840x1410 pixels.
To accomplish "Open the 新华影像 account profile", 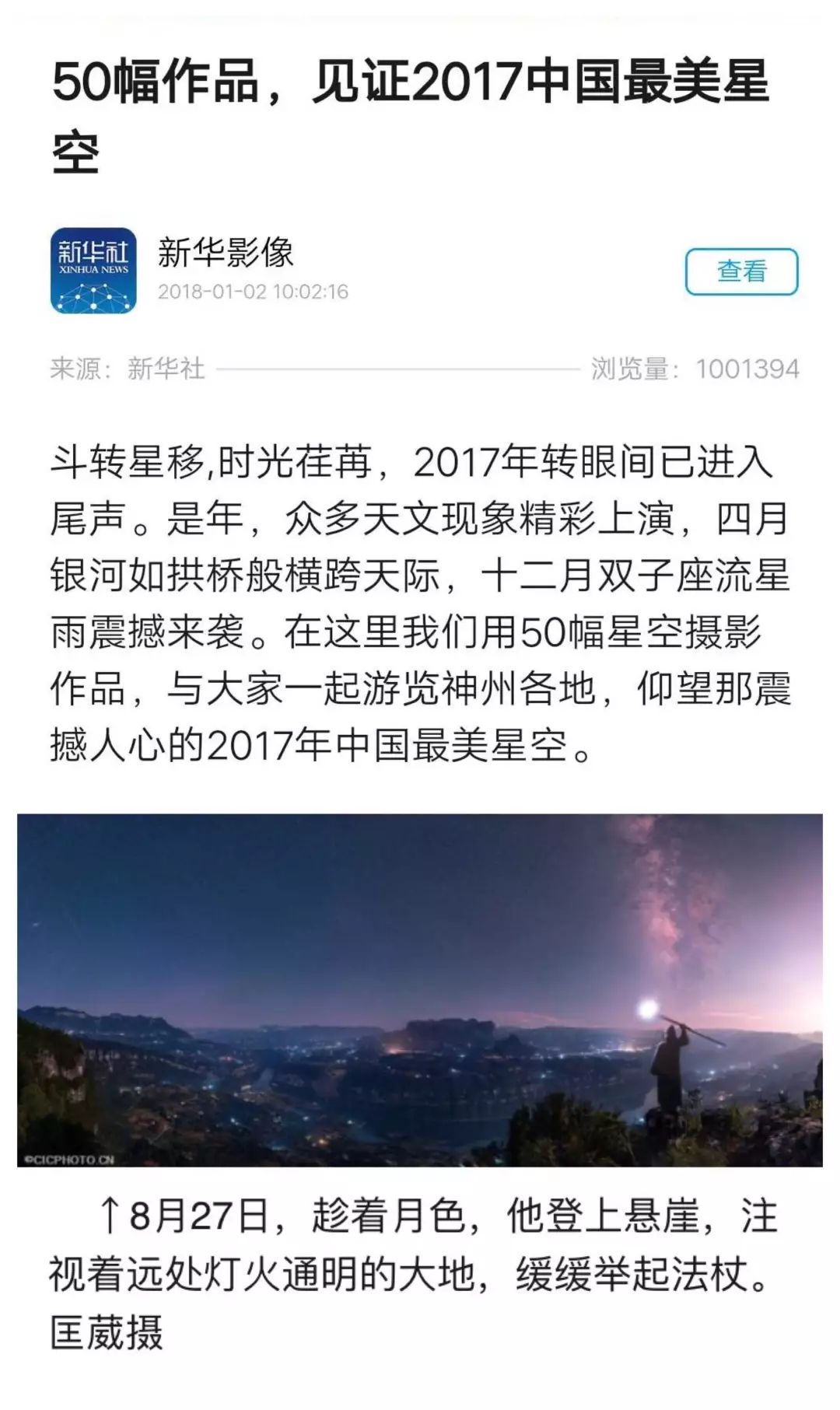I will click(225, 254).
